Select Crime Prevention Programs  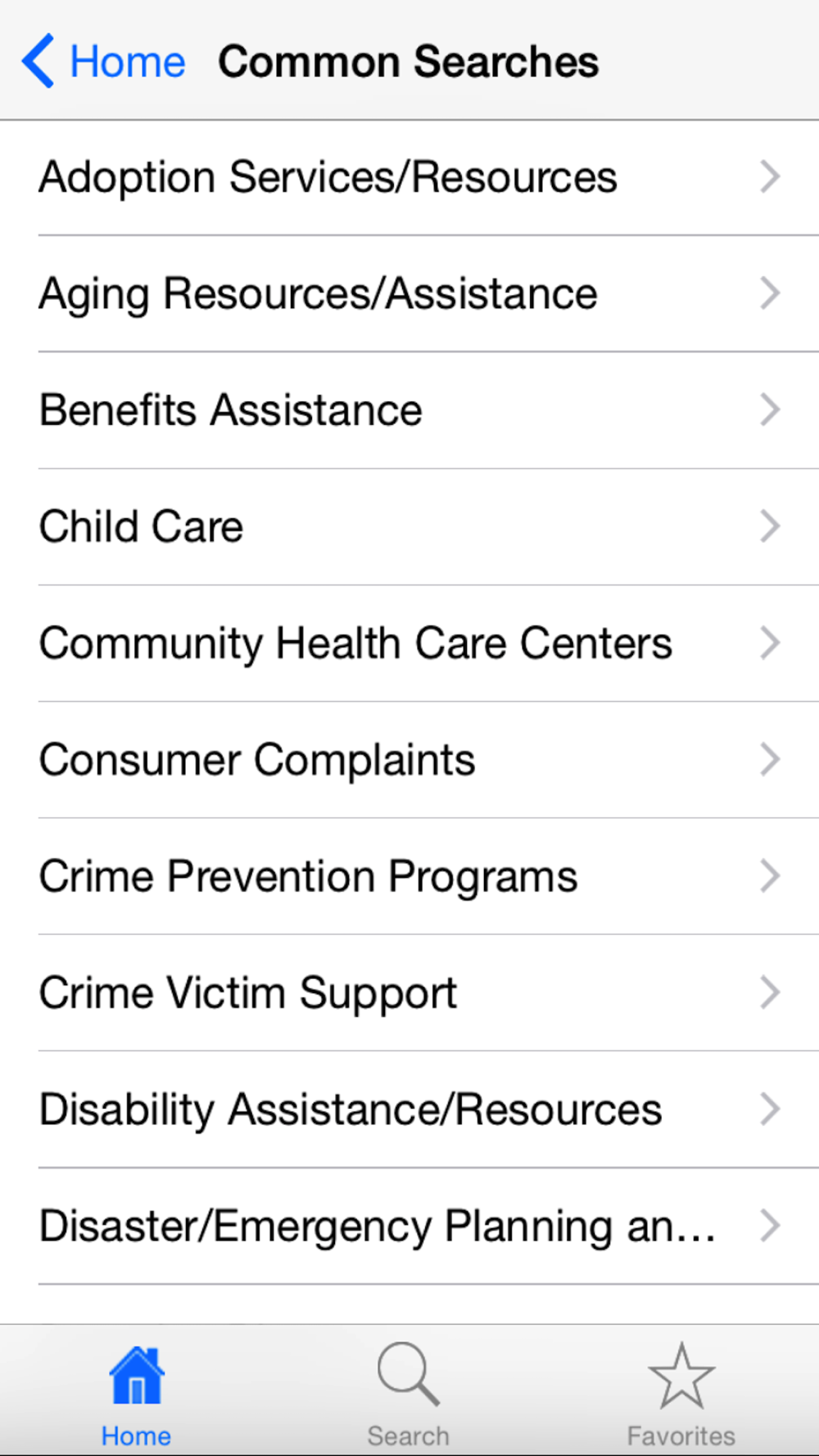coord(409,876)
